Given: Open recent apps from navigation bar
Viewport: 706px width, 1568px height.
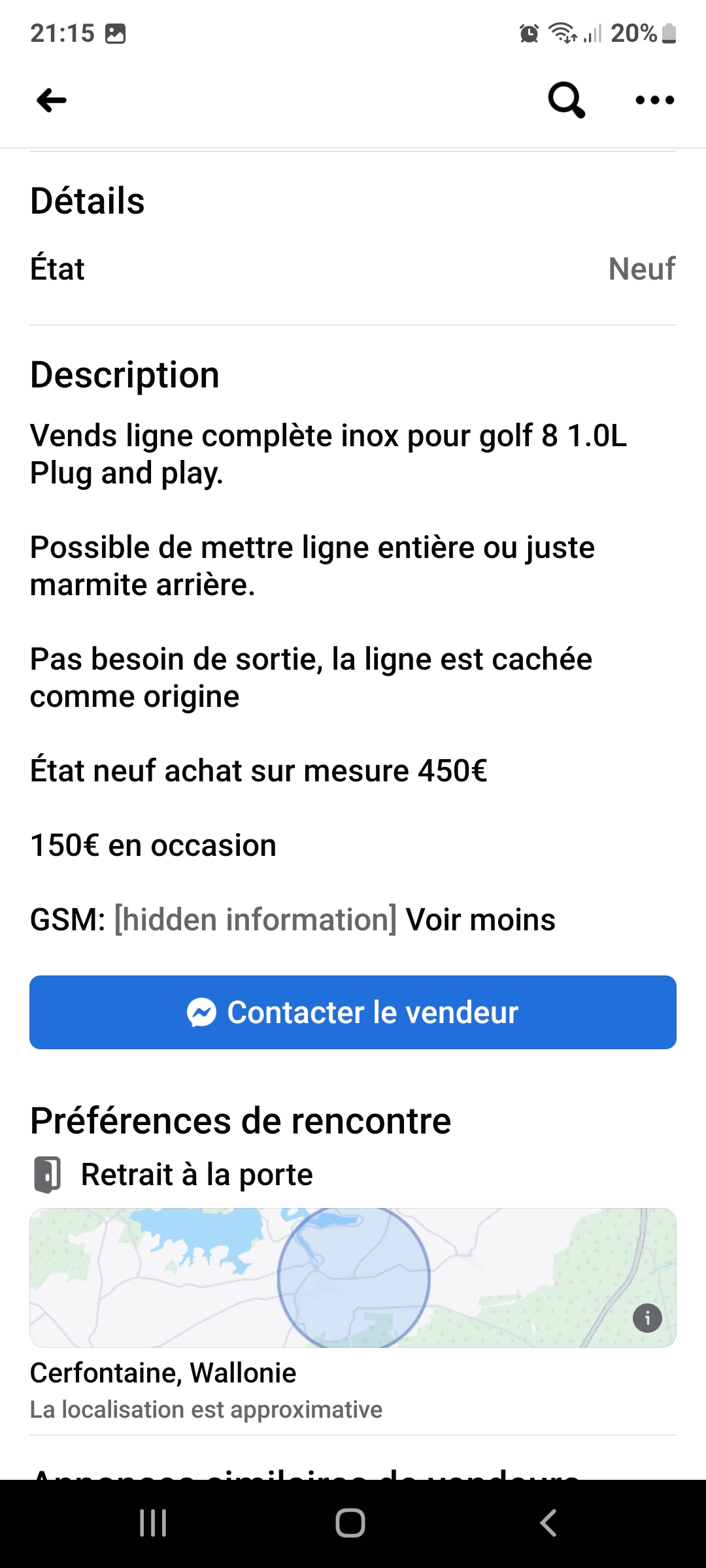Looking at the screenshot, I should 153,1523.
